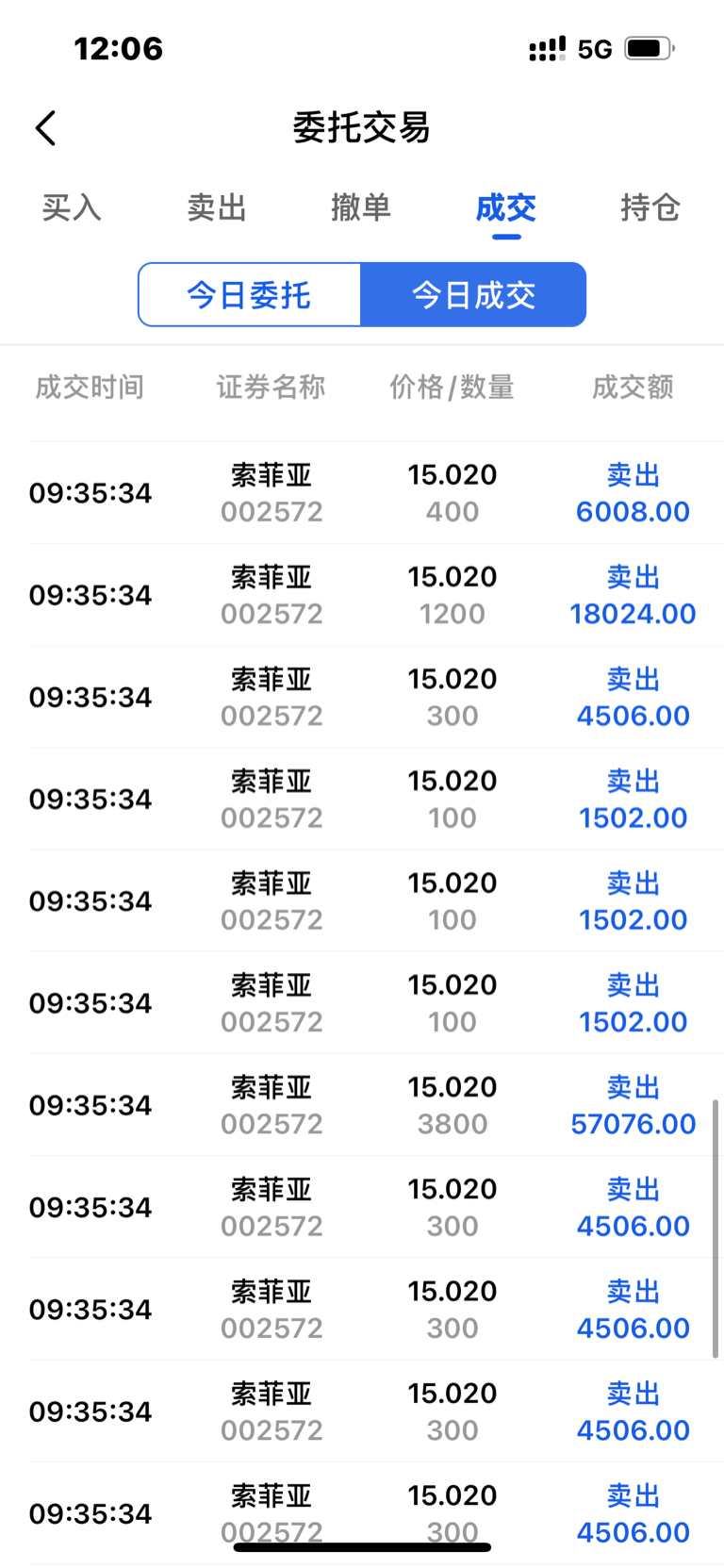Open the 57076.00 sell record

tap(362, 1105)
